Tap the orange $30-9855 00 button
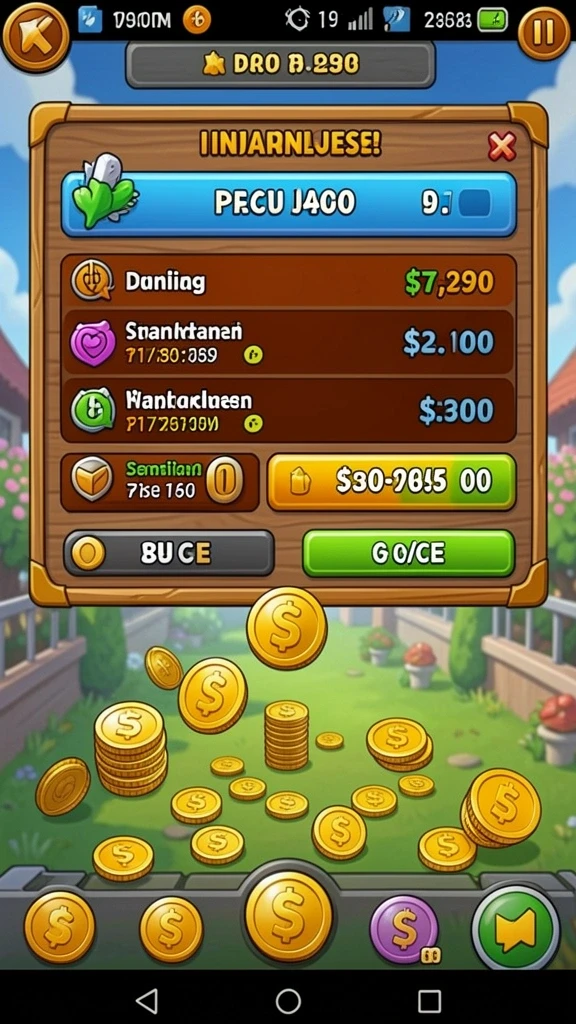This screenshot has width=576, height=1024. [x=391, y=483]
